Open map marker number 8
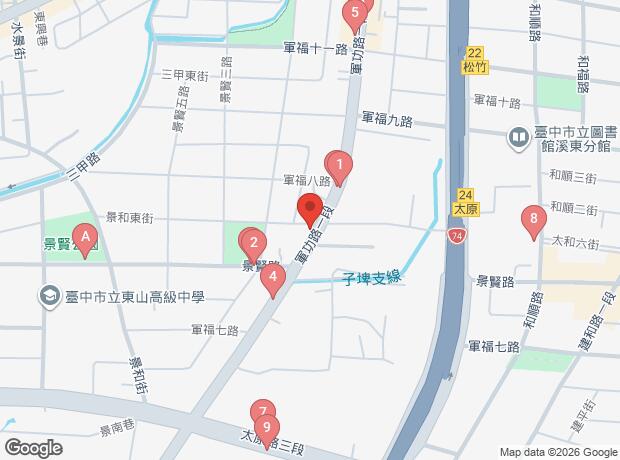 coord(534,218)
